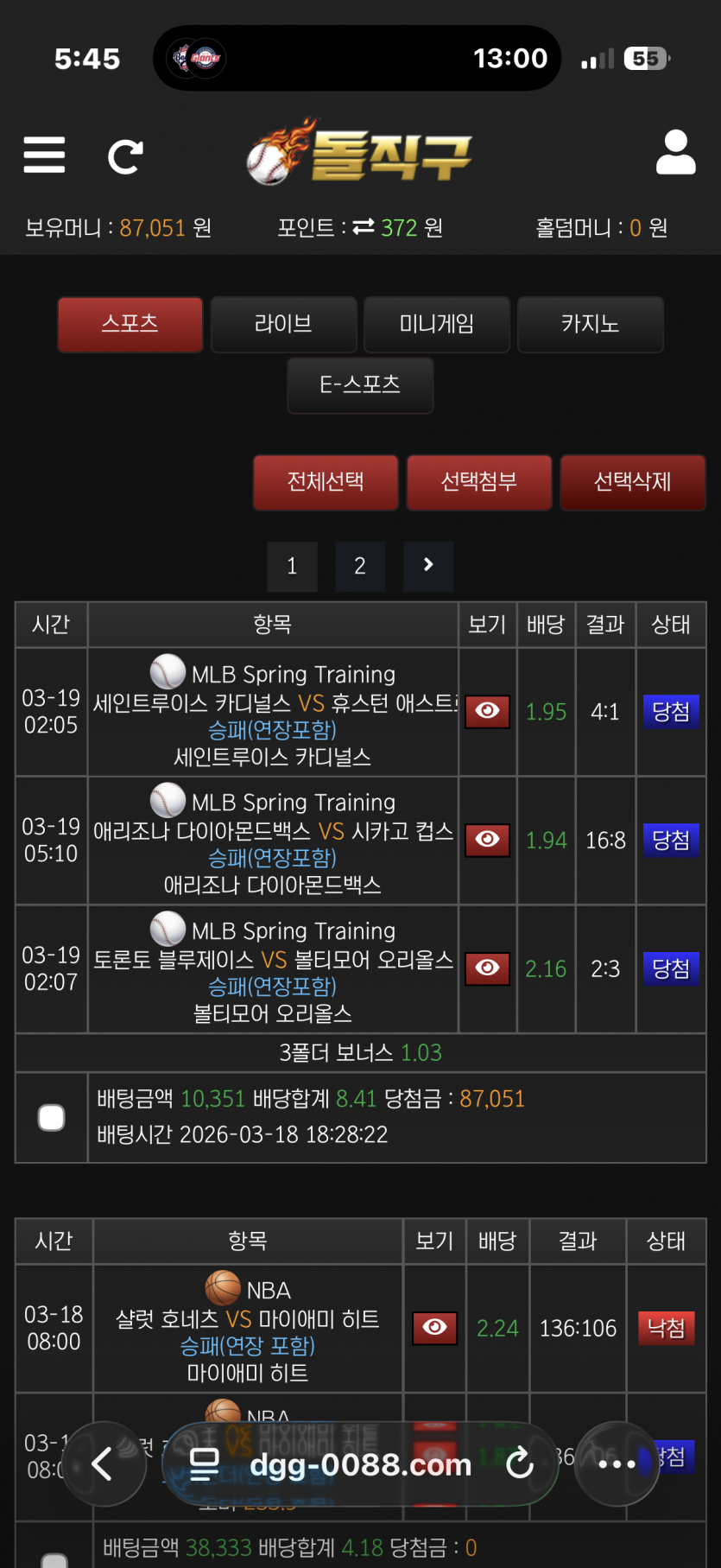The image size is (721, 1568).
Task: Tap the next page arrow
Action: [x=428, y=566]
